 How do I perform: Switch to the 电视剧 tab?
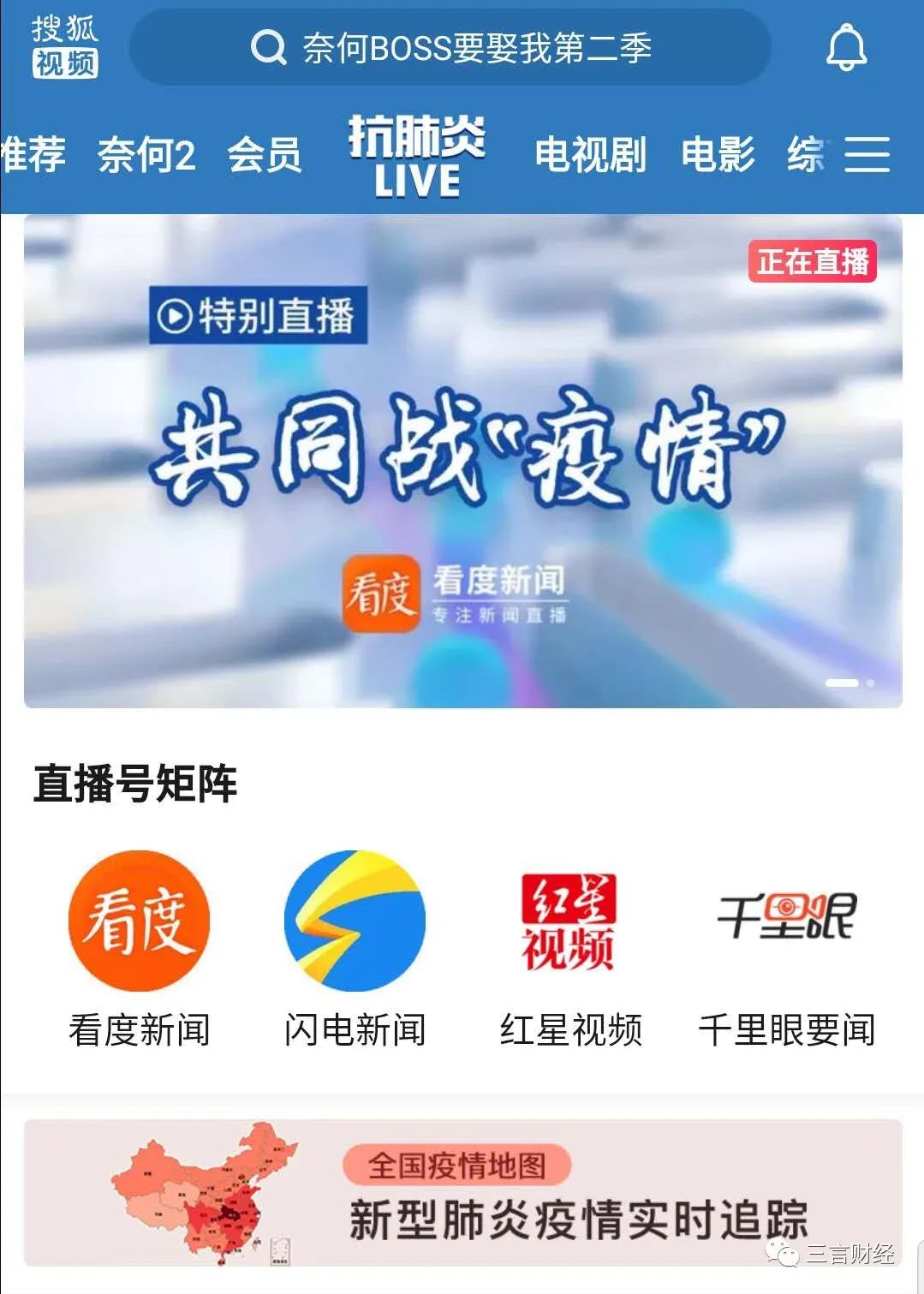590,155
